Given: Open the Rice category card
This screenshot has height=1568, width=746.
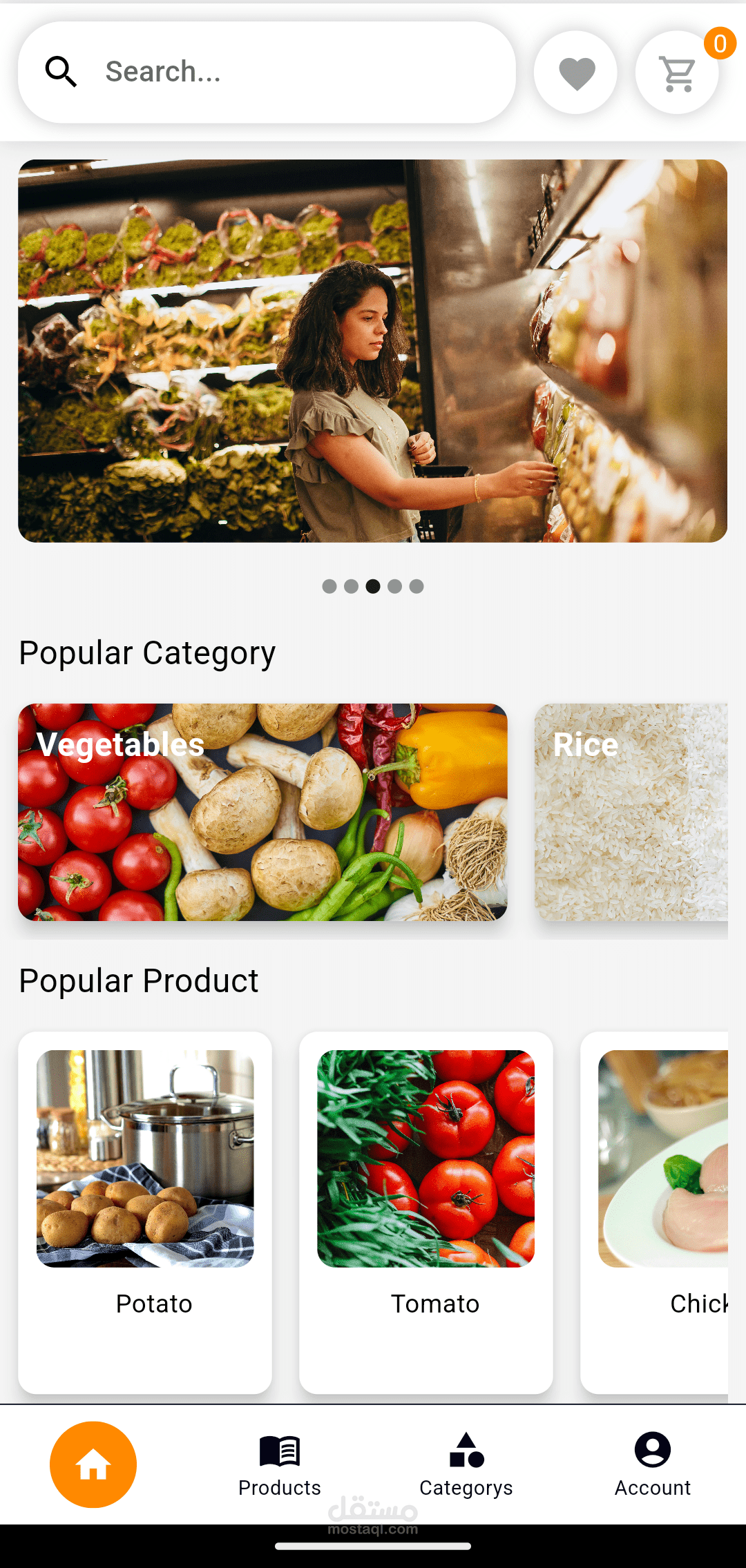Looking at the screenshot, I should coord(631,812).
